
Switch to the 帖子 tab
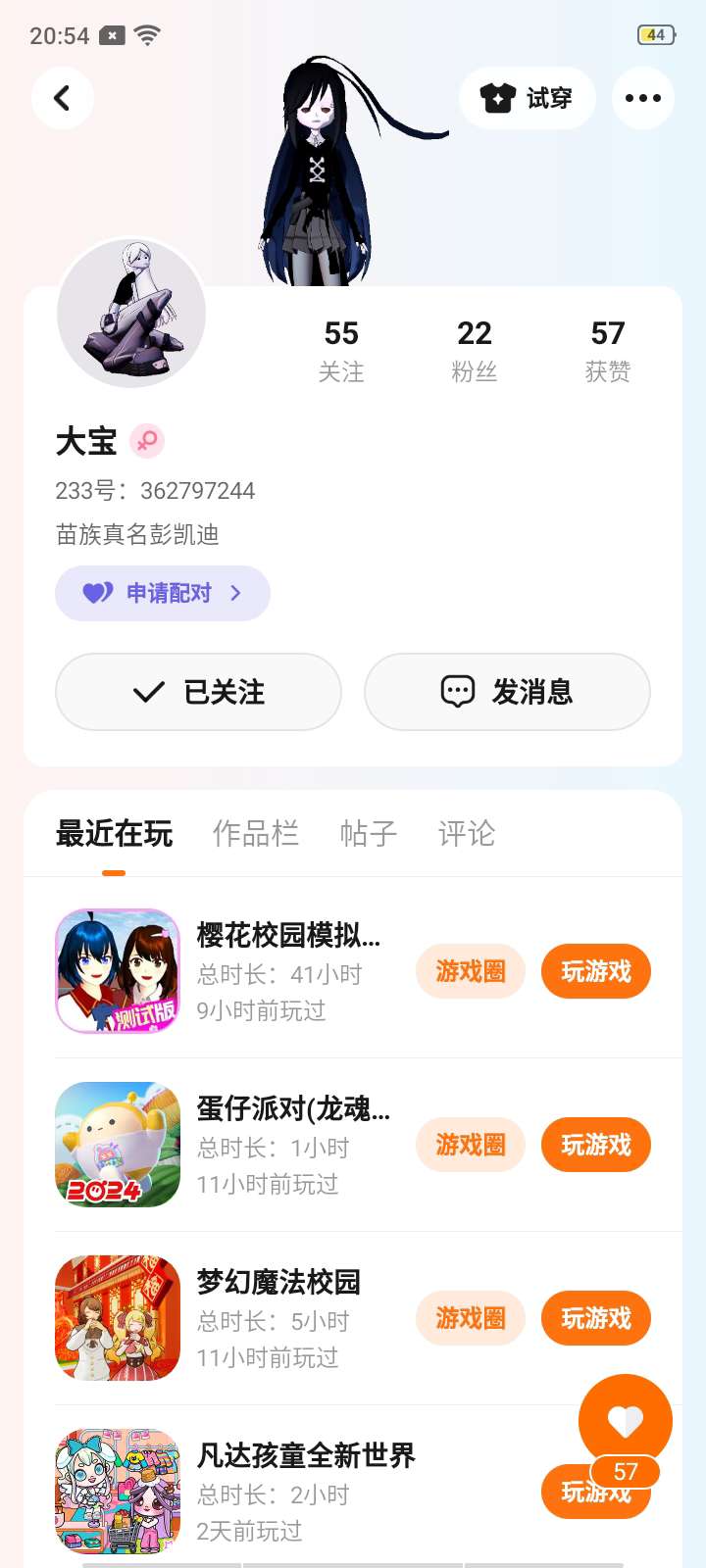coord(369,833)
